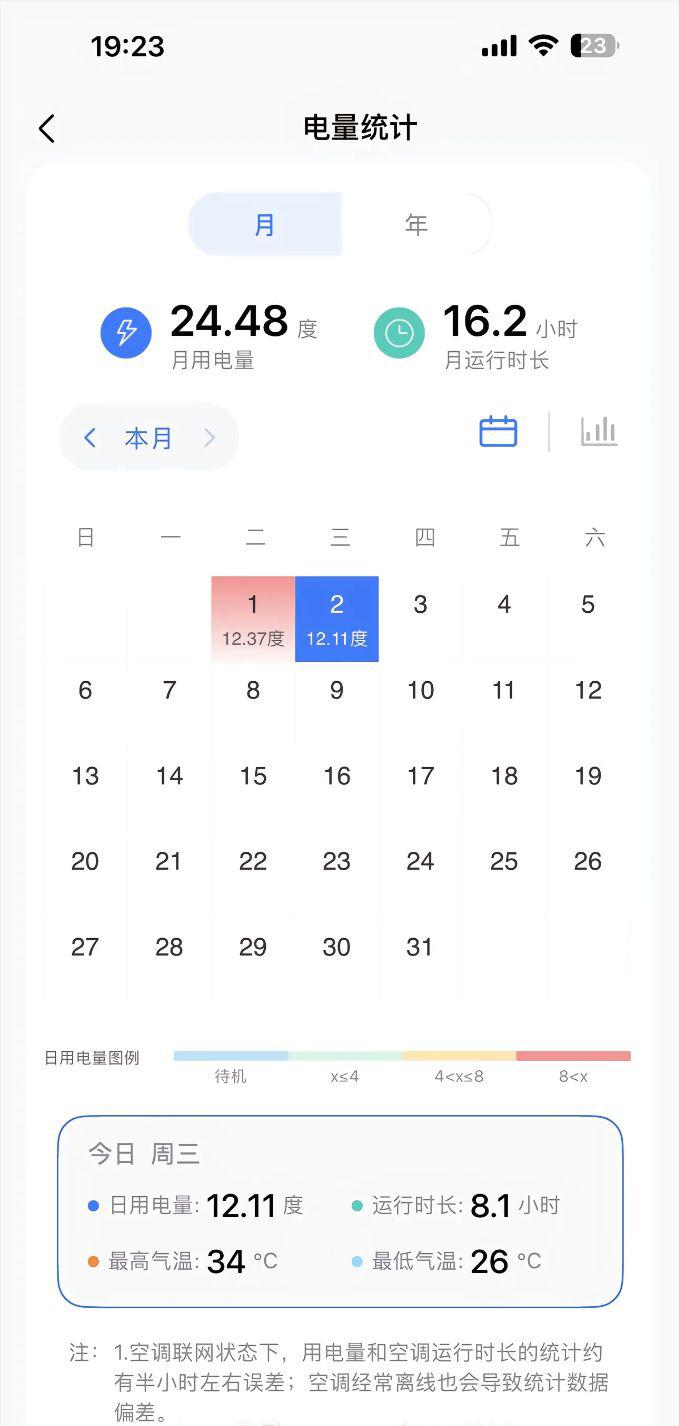Switch to calendar view
The height and width of the screenshot is (1426, 679).
point(498,431)
